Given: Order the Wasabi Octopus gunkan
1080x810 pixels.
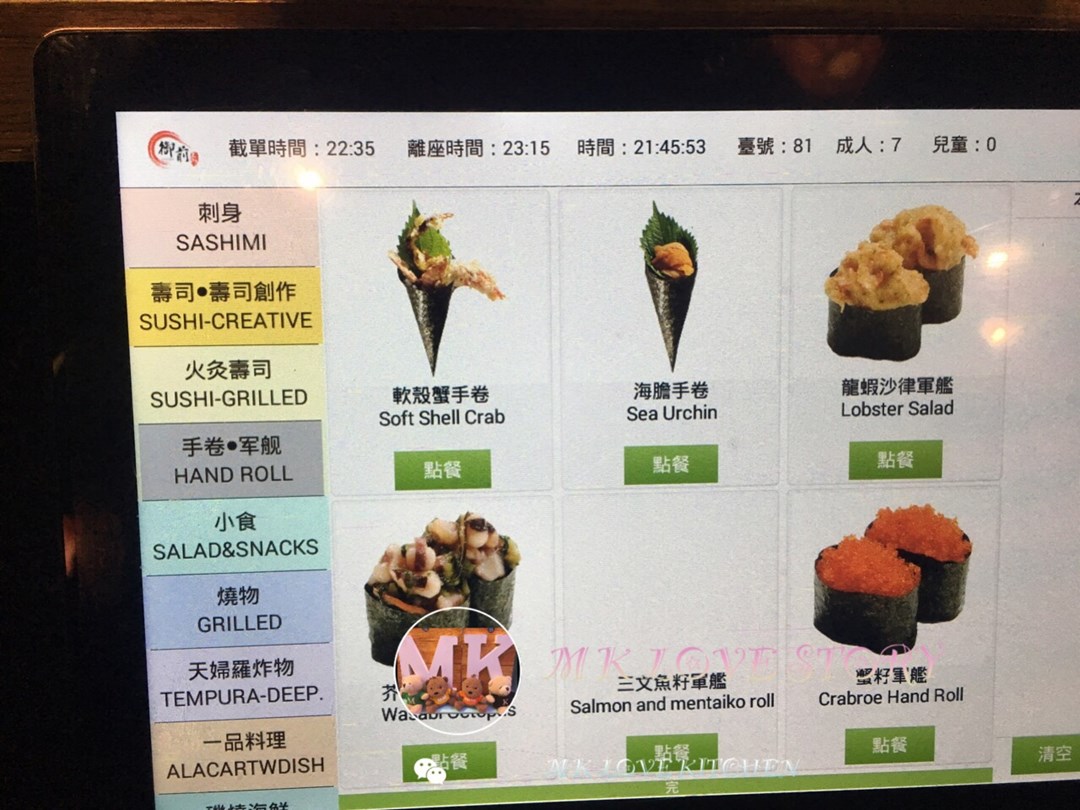Looking at the screenshot, I should [449, 761].
